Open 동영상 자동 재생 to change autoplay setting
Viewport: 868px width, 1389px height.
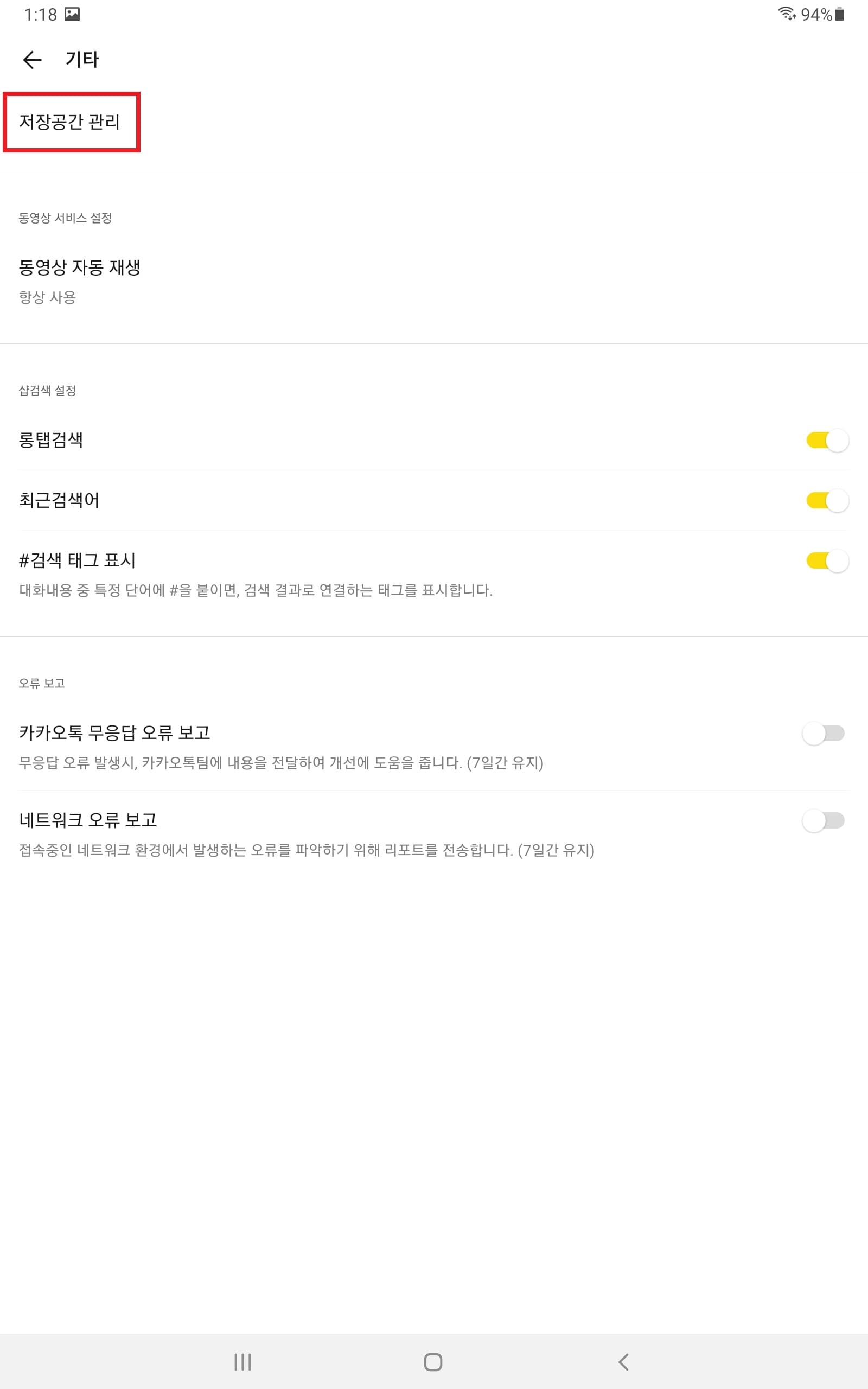80,268
